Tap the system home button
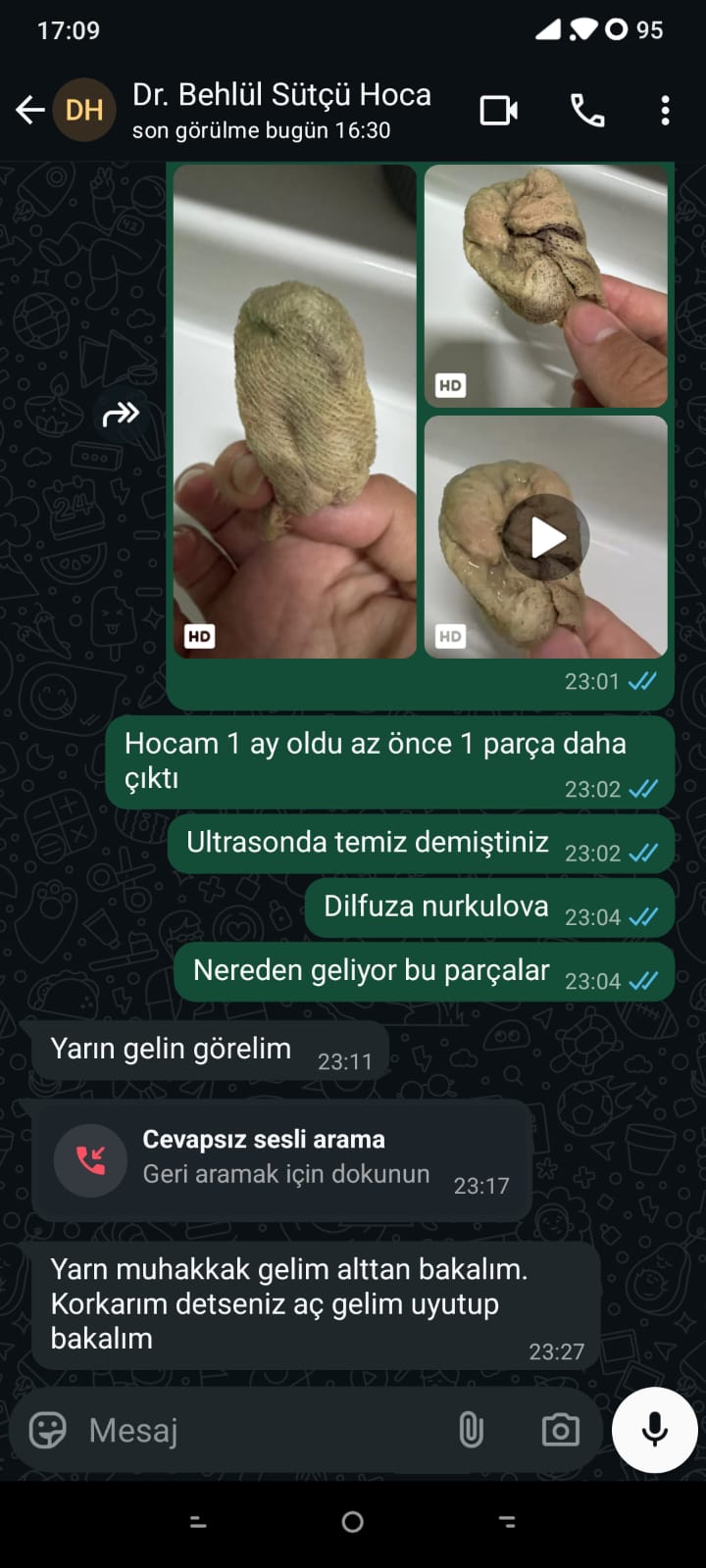The image size is (706, 1568). coord(353,1522)
